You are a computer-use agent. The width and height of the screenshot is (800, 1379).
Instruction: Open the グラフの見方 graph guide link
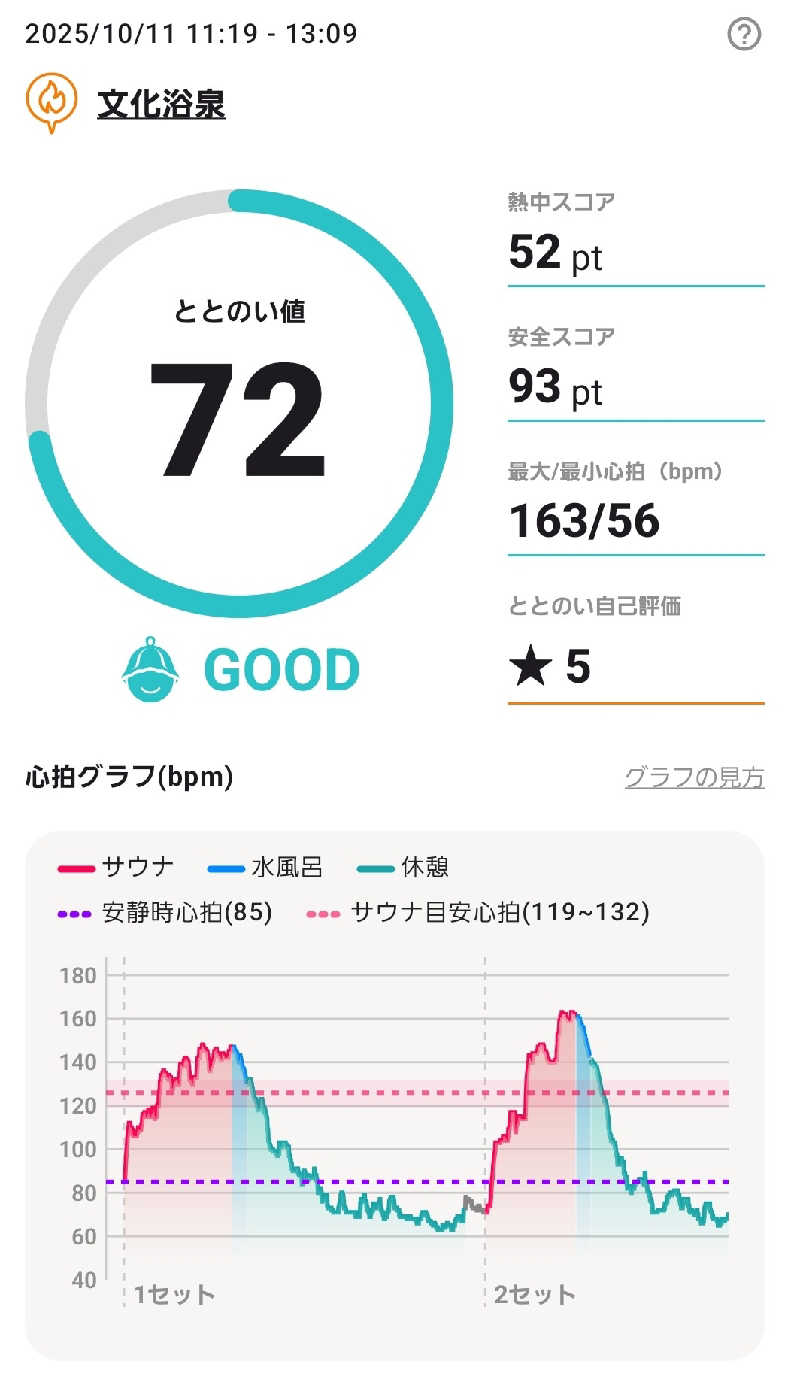pos(694,777)
